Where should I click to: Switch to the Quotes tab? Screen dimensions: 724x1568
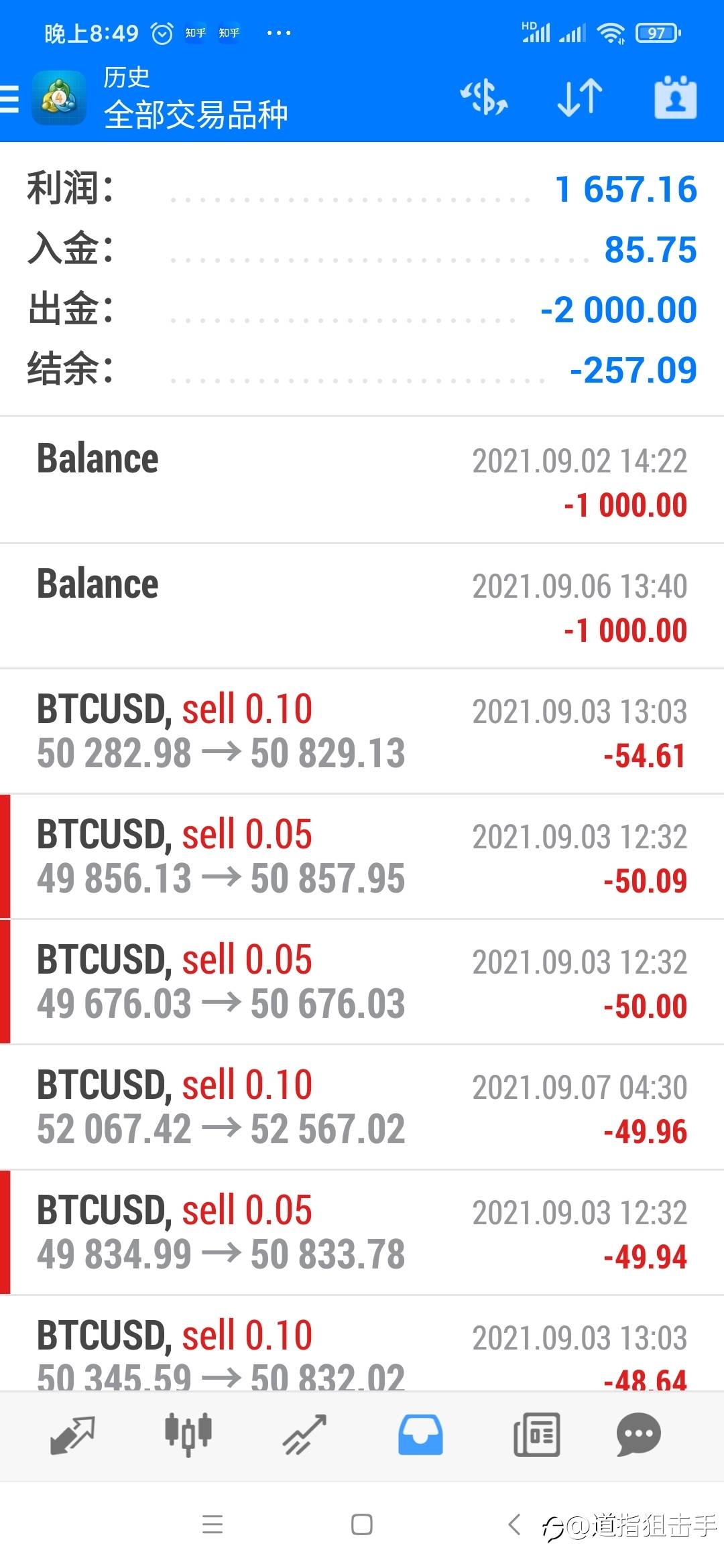(x=72, y=1435)
